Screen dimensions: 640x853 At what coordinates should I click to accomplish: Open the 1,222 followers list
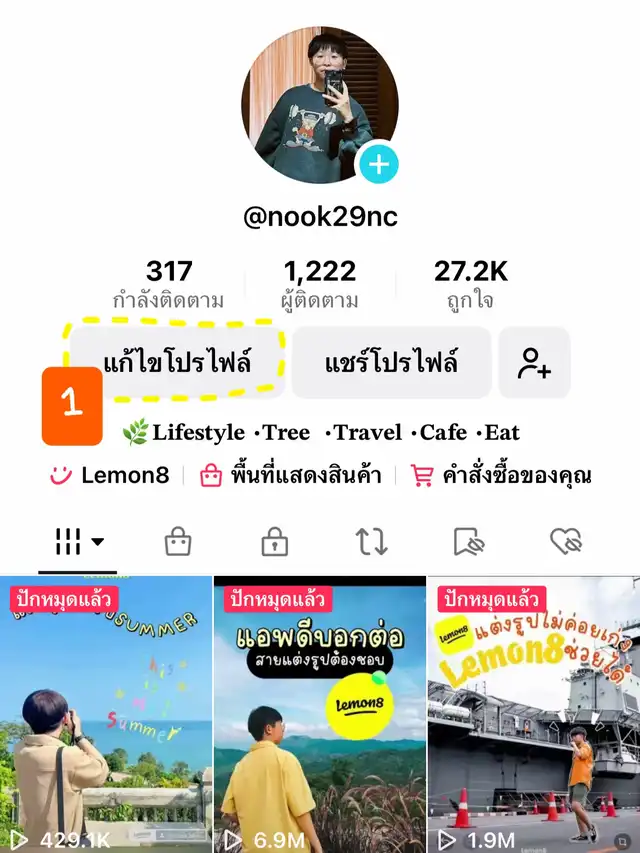click(320, 284)
